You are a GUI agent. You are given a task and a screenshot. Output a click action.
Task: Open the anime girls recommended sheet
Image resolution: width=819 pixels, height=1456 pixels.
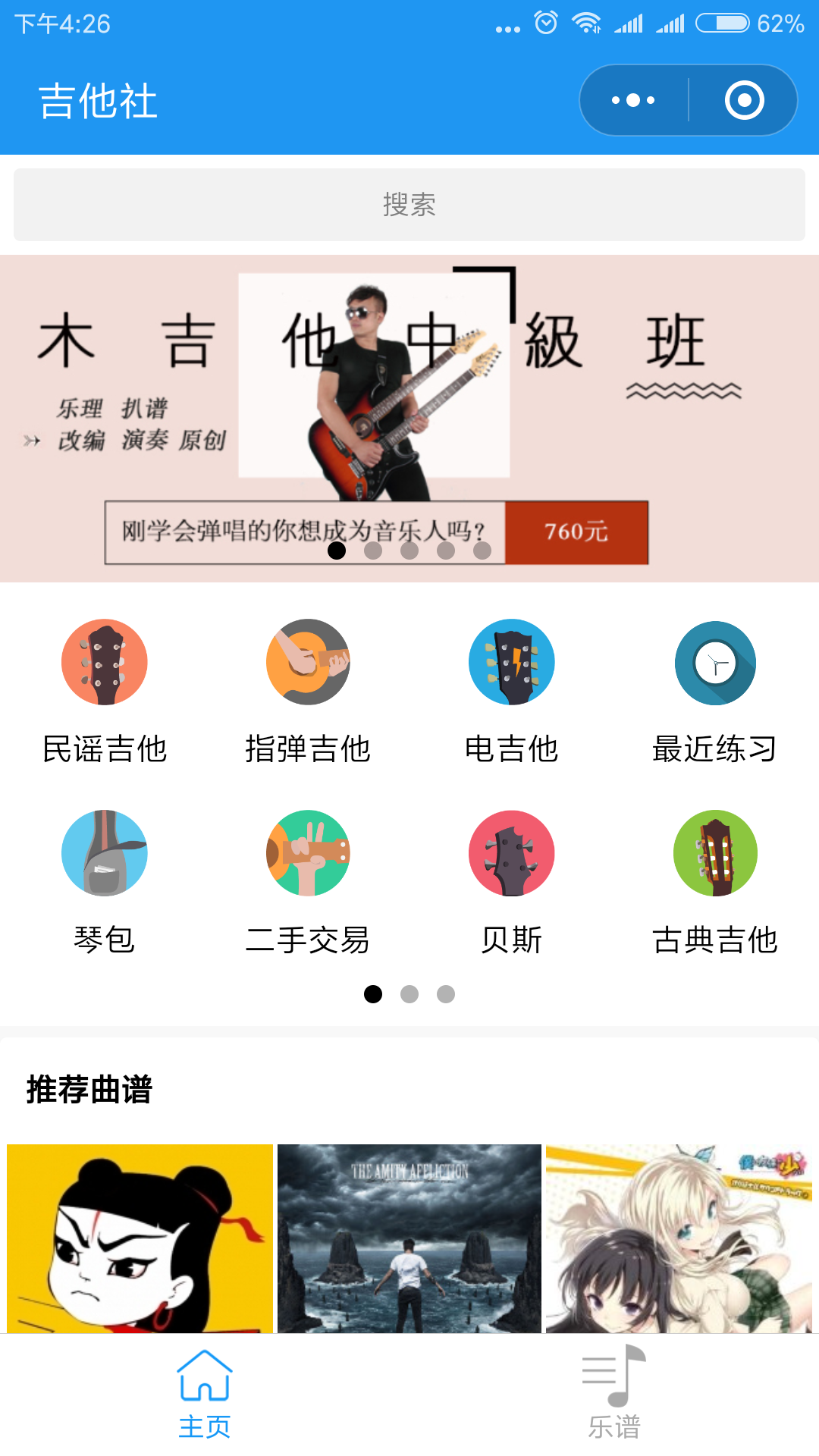[x=679, y=1238]
